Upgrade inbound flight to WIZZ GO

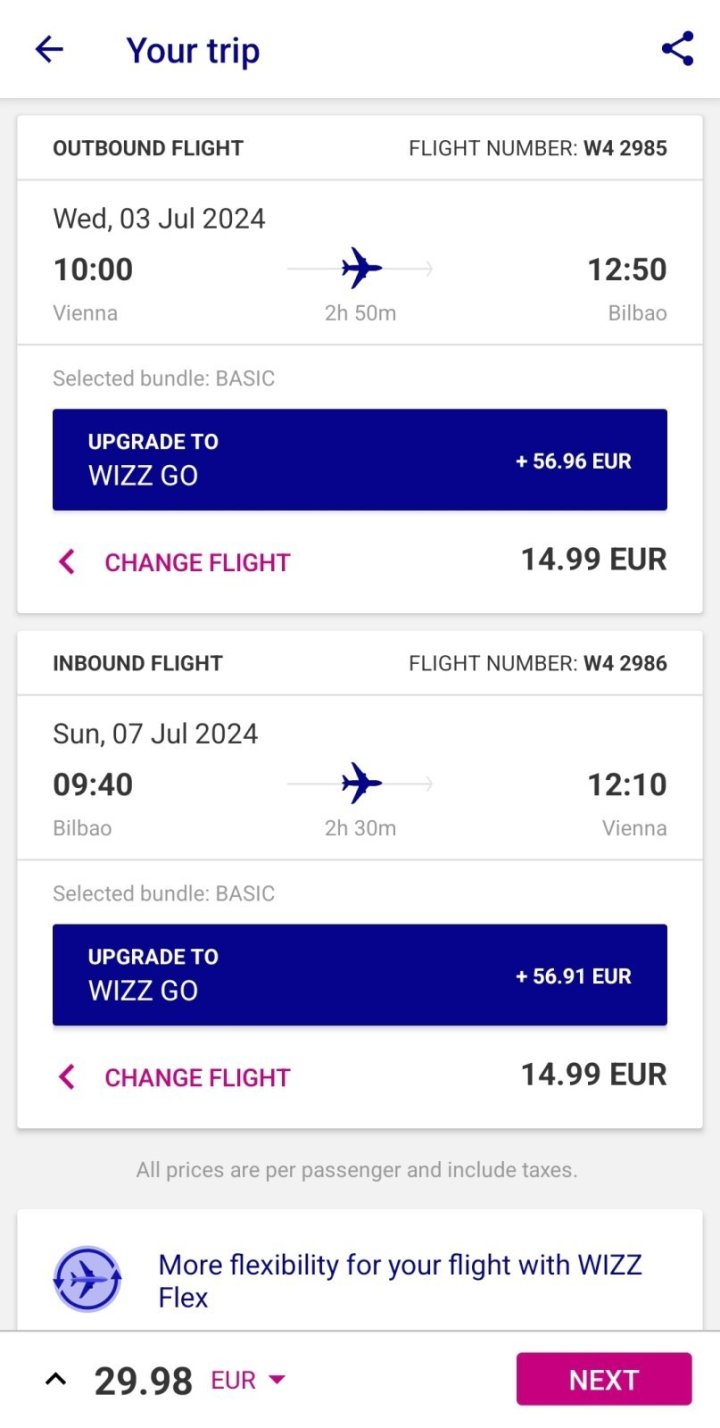coord(360,975)
